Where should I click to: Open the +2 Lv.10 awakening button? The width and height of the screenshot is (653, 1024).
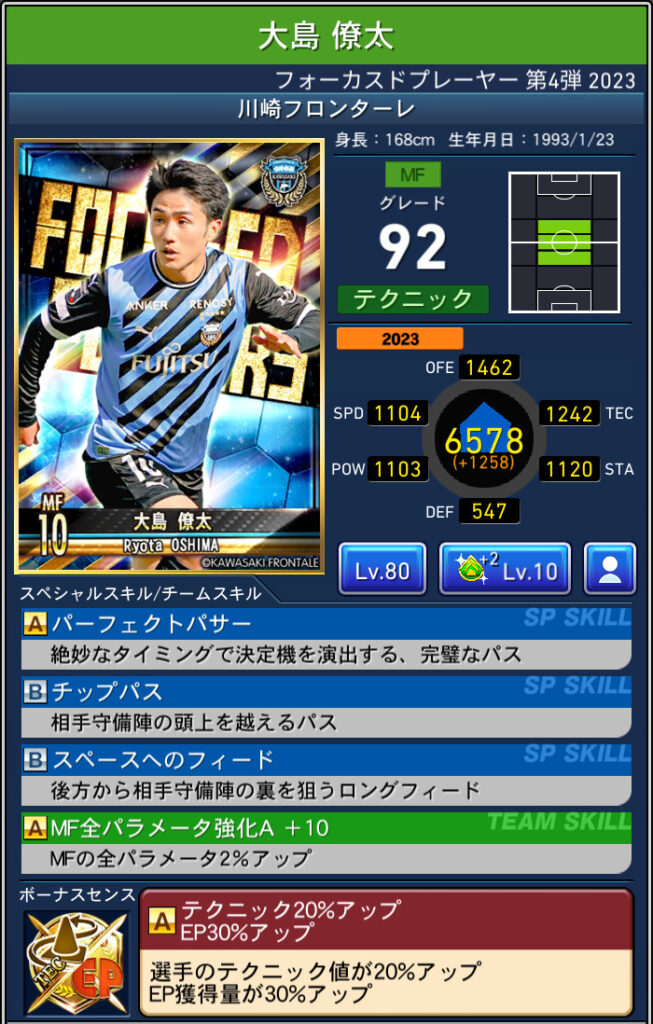pos(505,570)
